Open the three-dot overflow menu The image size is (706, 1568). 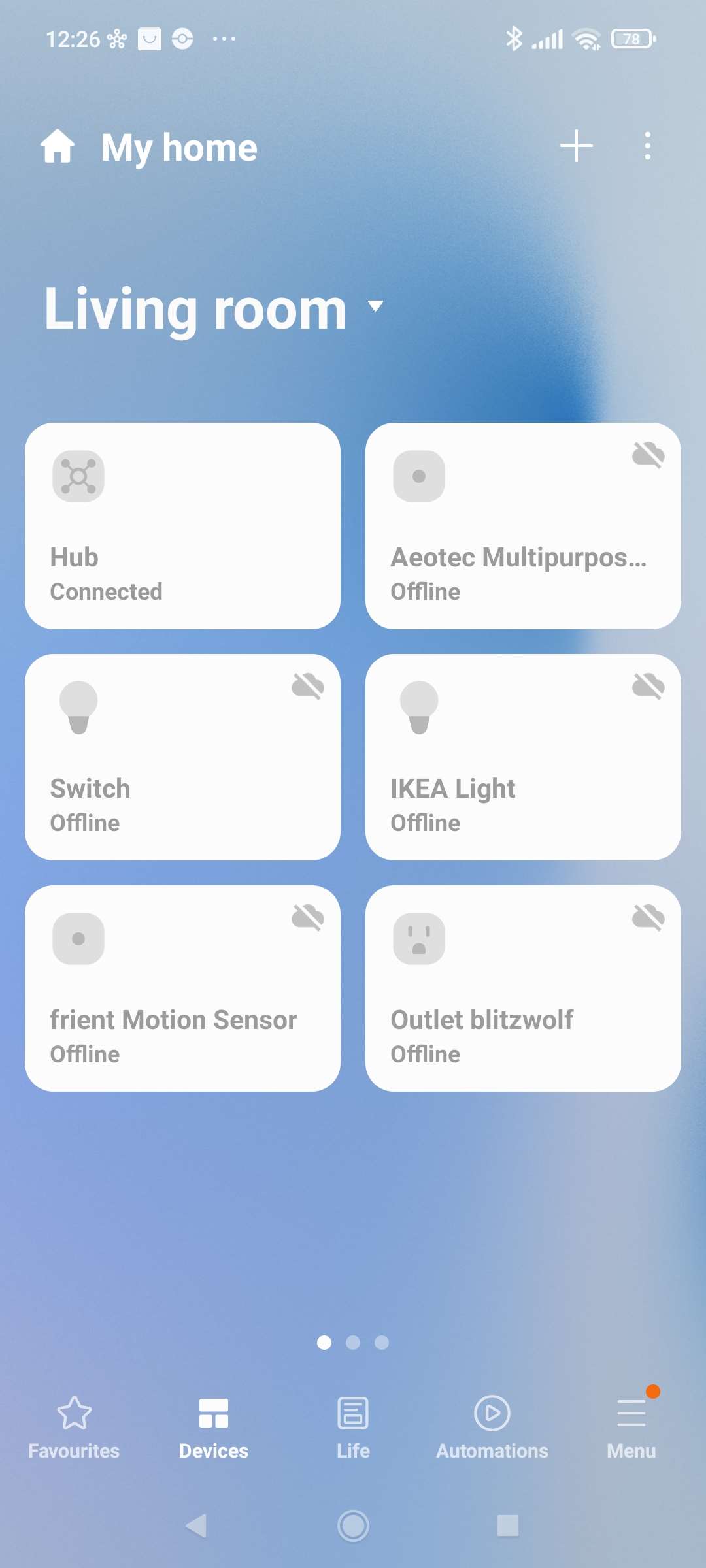(647, 146)
